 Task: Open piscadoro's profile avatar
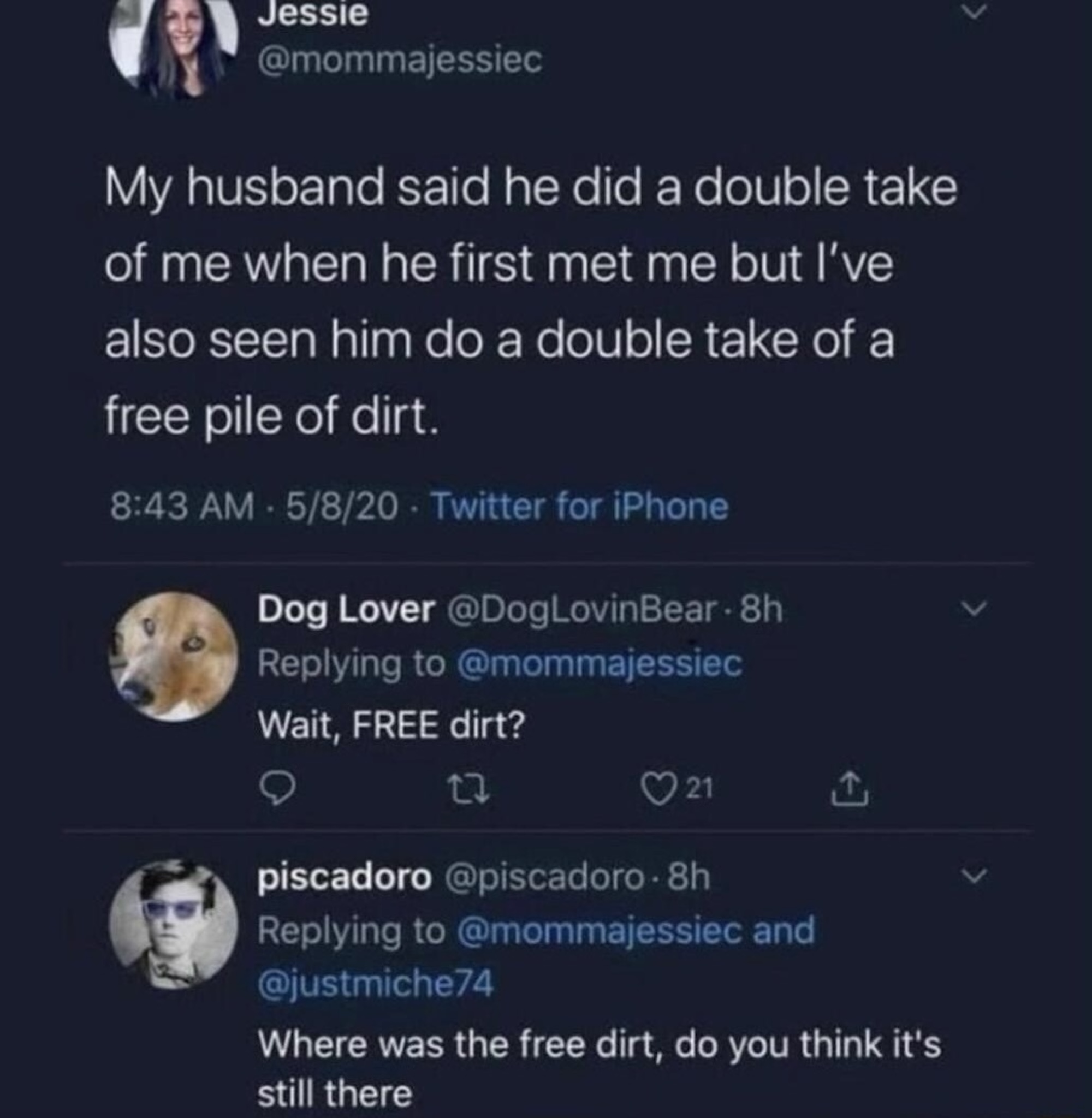click(174, 924)
